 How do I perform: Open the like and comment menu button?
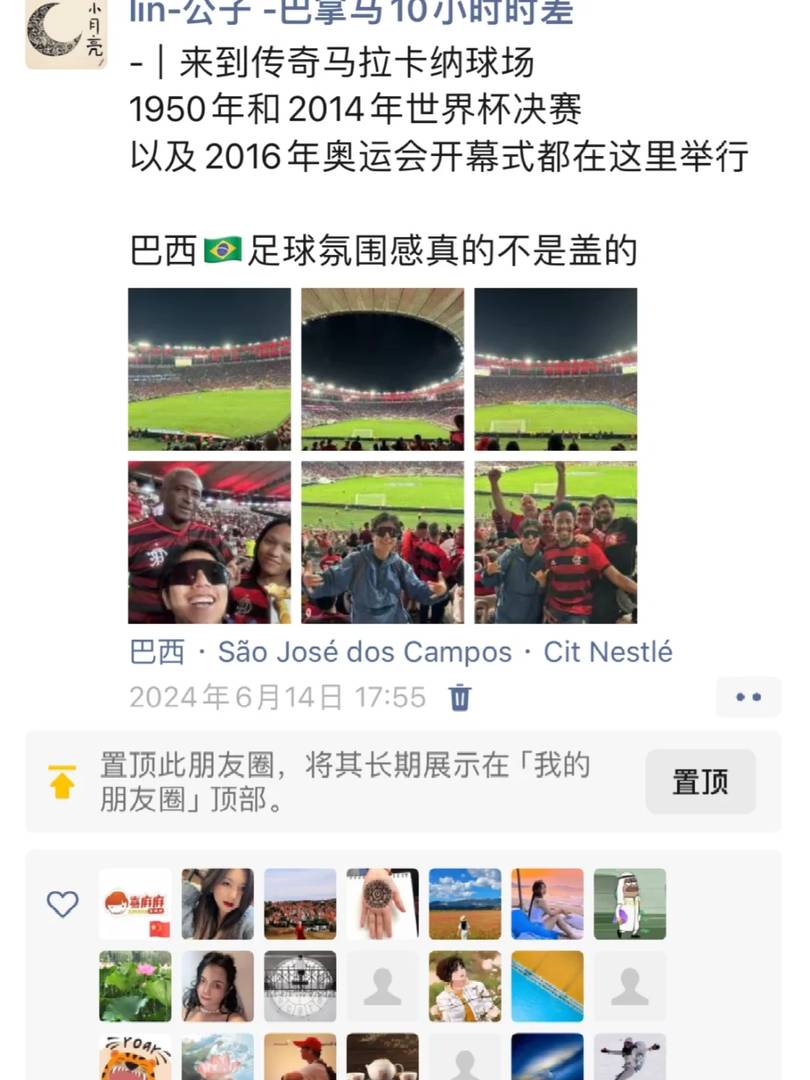coord(748,697)
